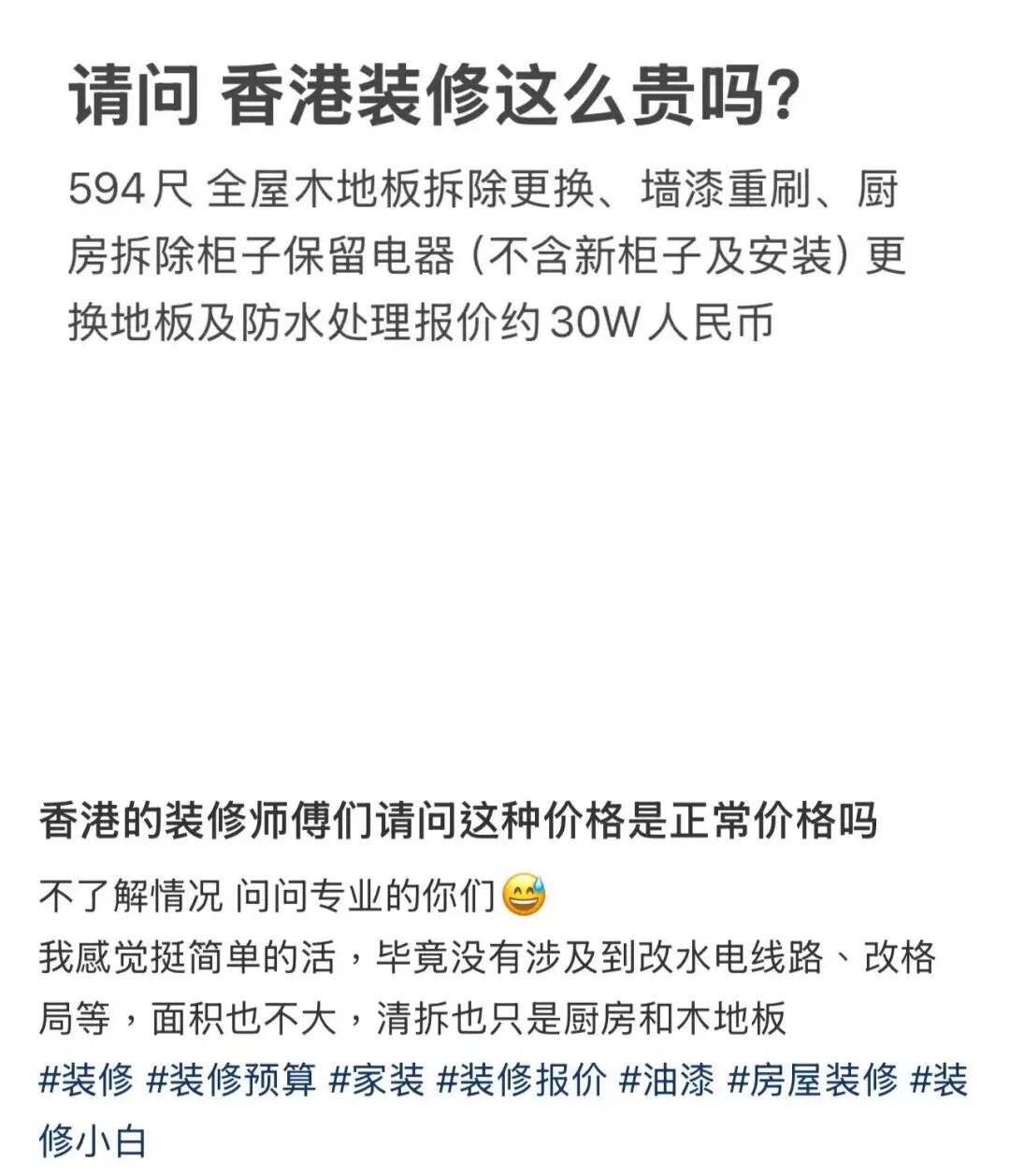Image resolution: width=1010 pixels, height=1176 pixels.
Task: Tap the #家装 topic tag
Action: click(376, 1080)
